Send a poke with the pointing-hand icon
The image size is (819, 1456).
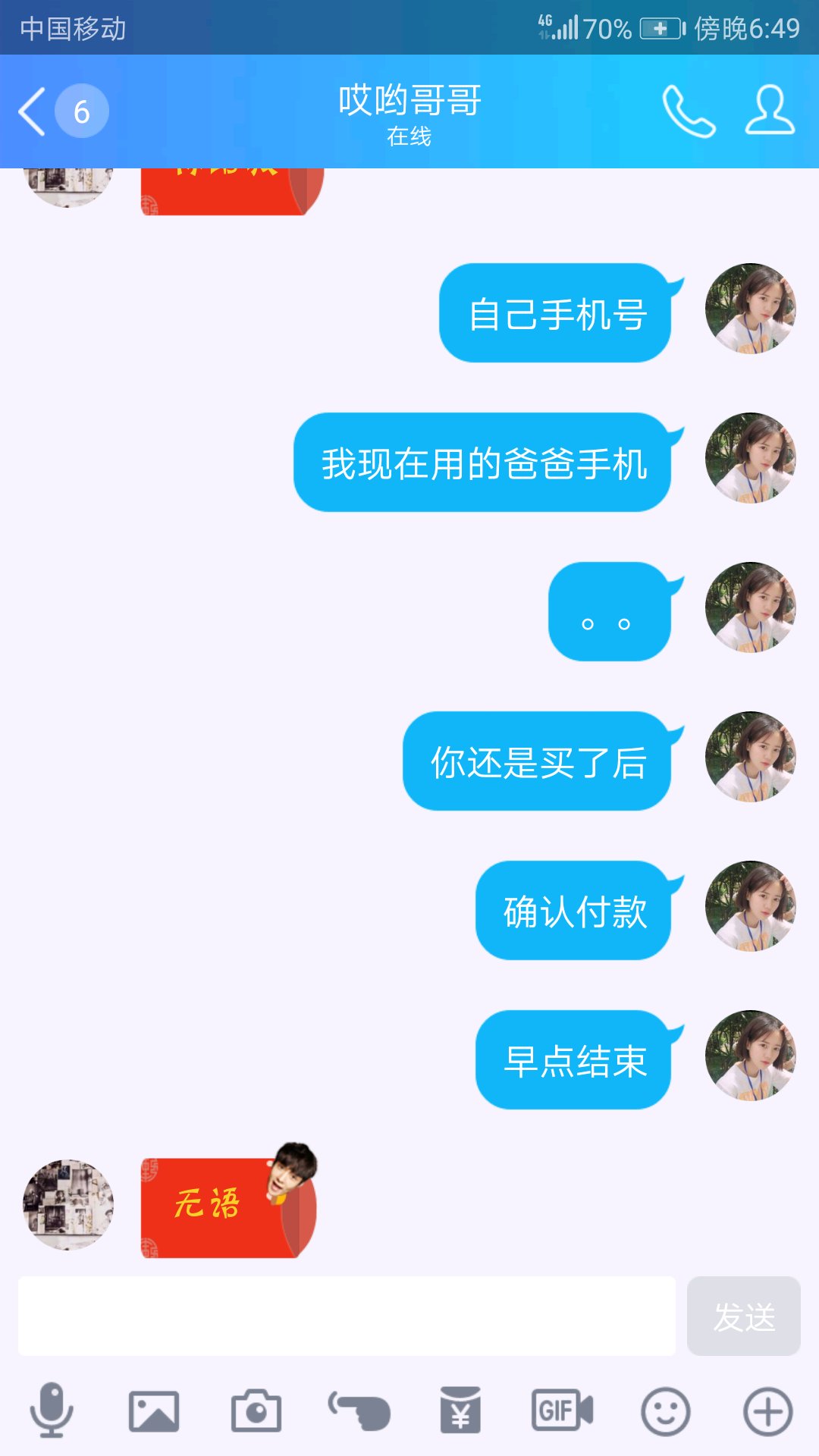tap(359, 1411)
